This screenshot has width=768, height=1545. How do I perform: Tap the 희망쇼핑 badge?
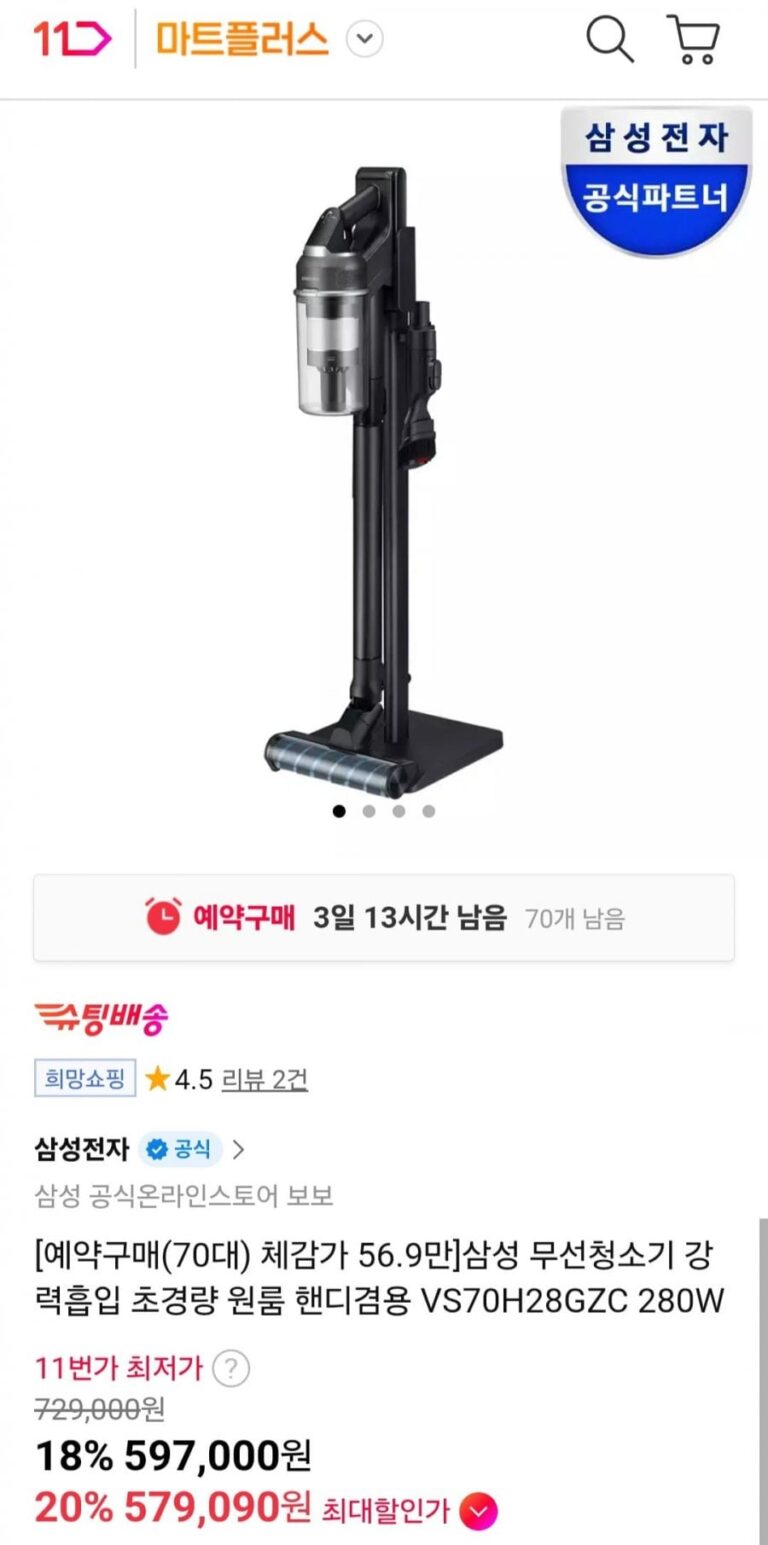tap(85, 1079)
